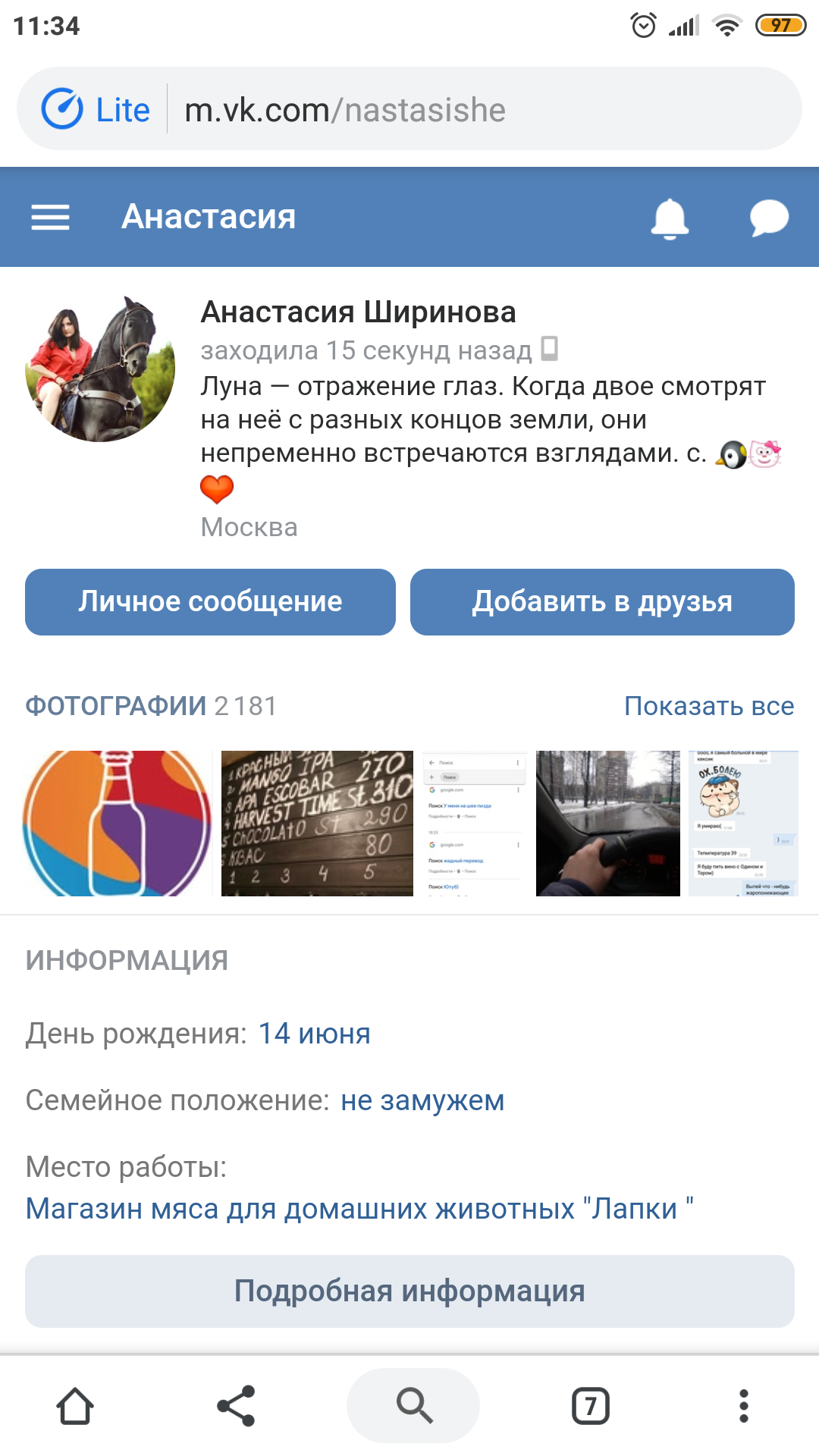Open the beer chalkboard menu photo
The height and width of the screenshot is (1456, 819).
coord(317,824)
